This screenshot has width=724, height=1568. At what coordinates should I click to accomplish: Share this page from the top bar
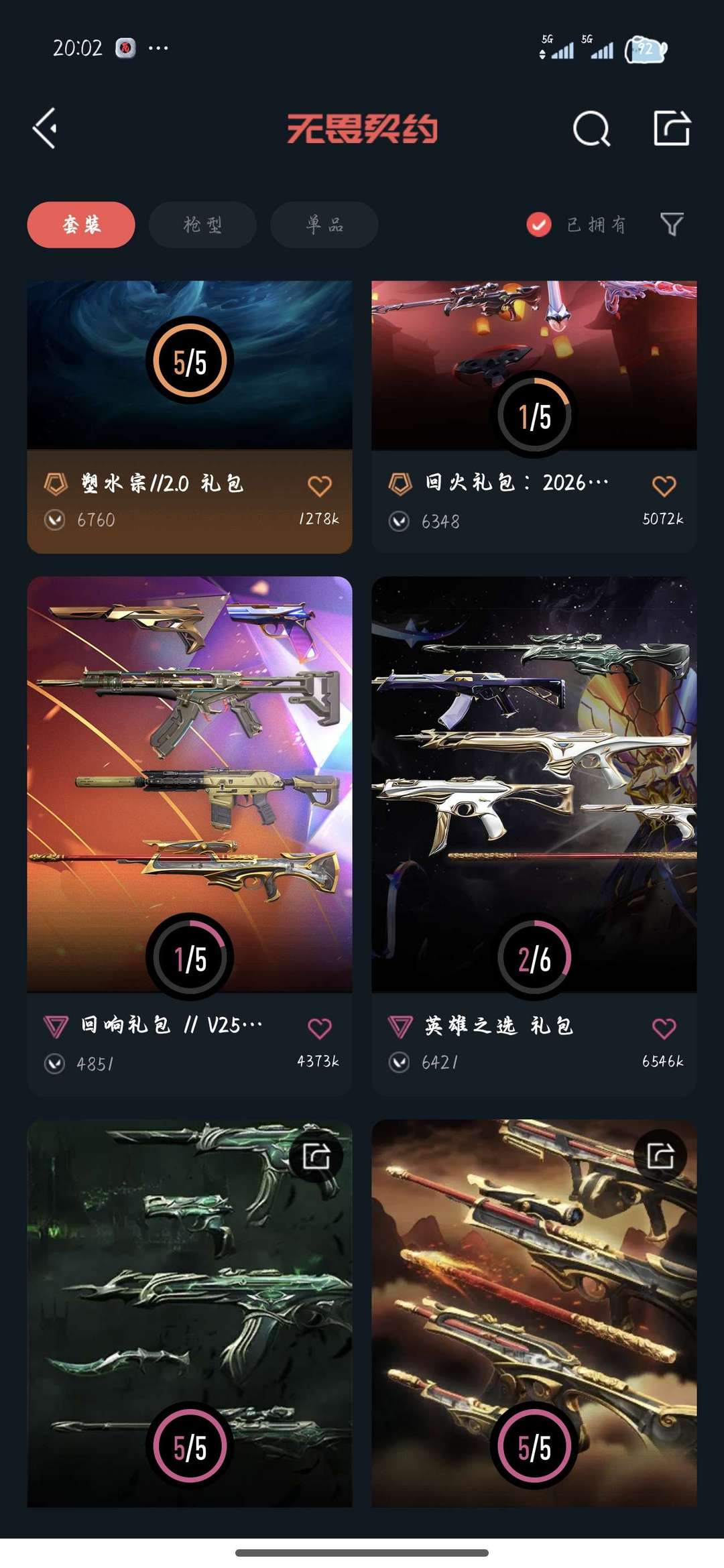672,128
